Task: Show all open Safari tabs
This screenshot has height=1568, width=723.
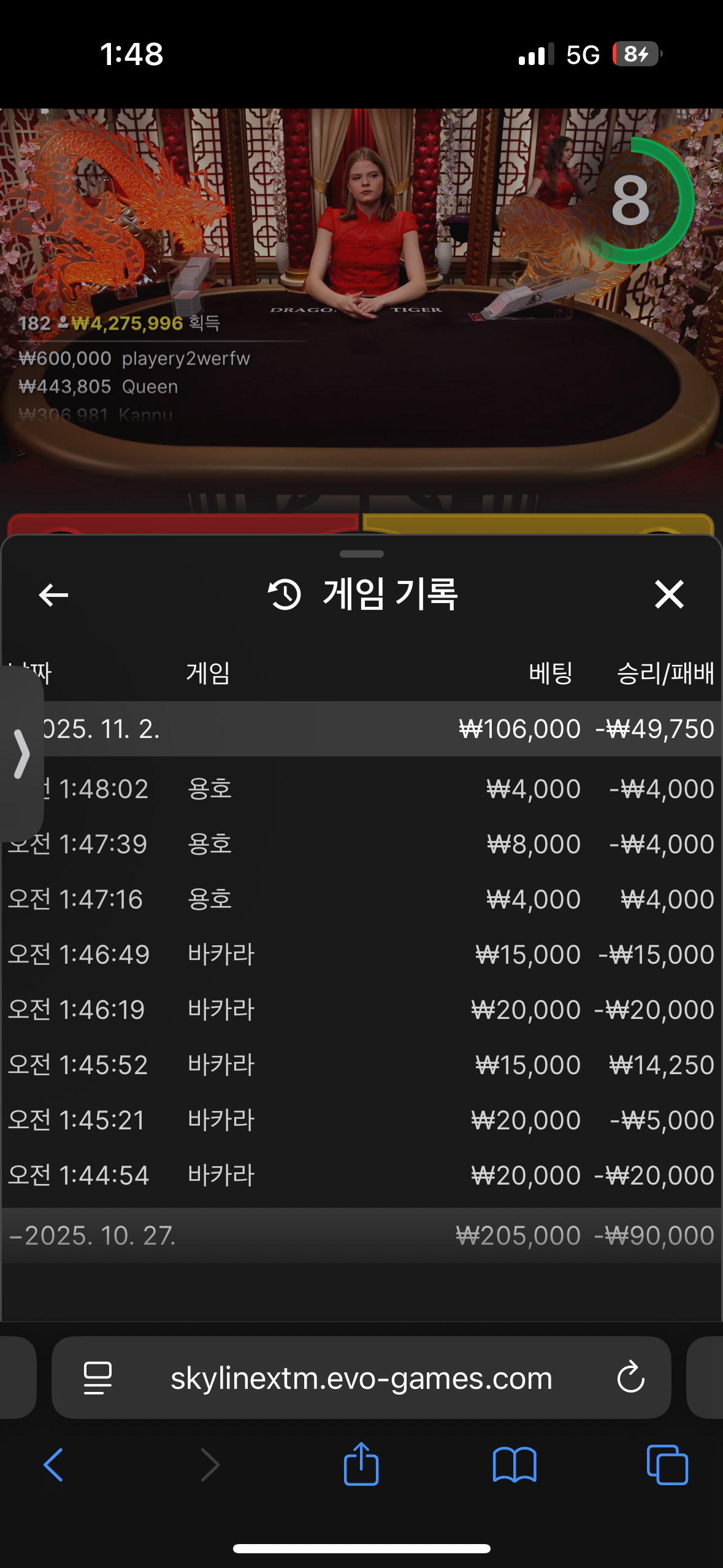Action: pyautogui.click(x=667, y=1465)
